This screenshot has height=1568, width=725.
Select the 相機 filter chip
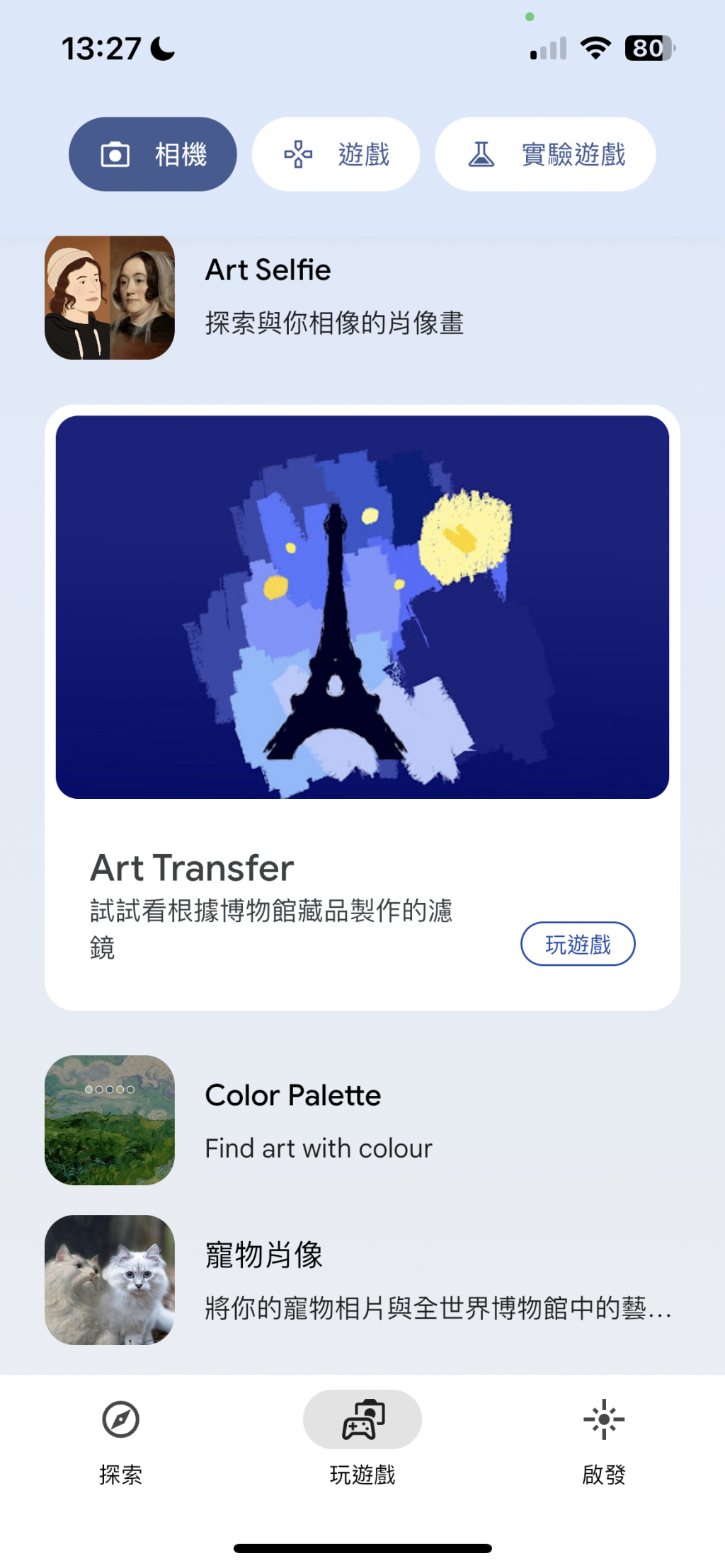pyautogui.click(x=152, y=154)
